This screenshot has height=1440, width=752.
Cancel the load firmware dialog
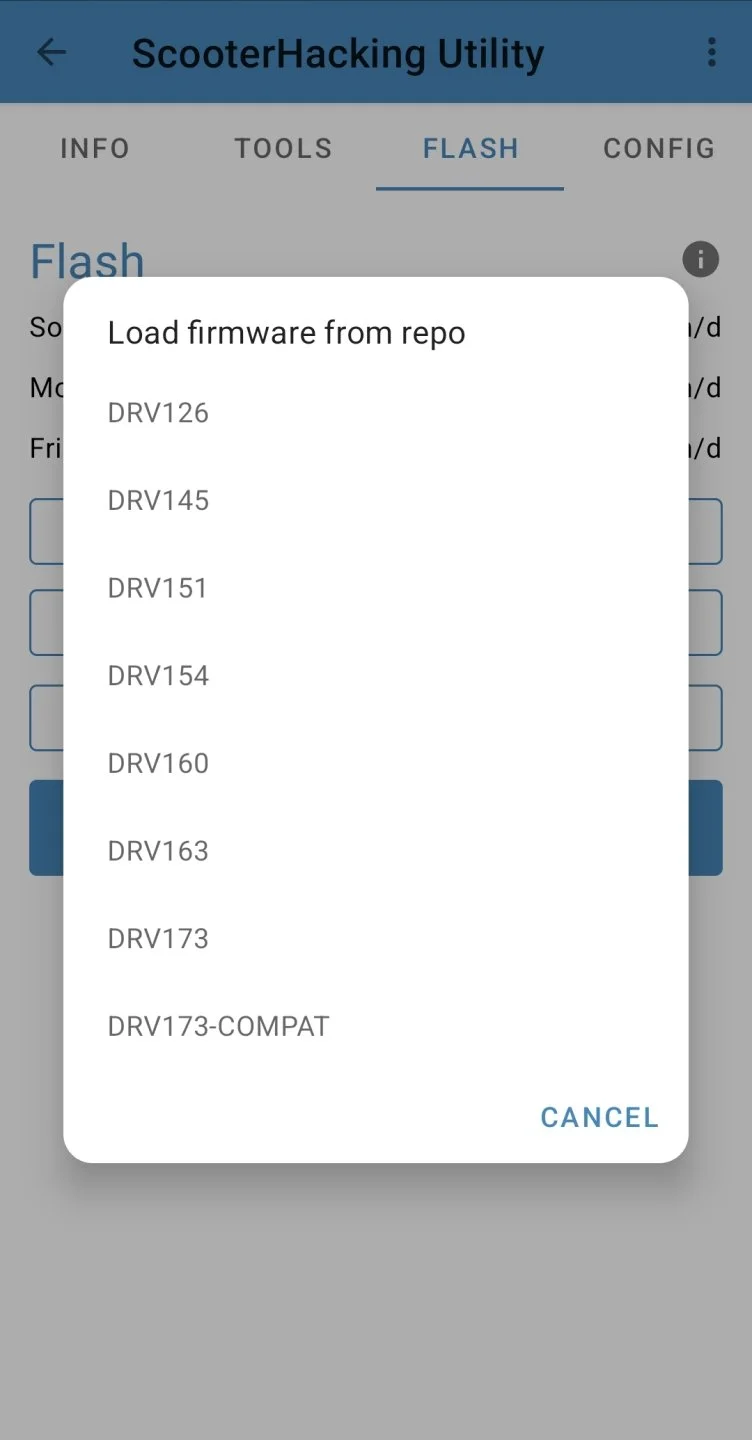(599, 1117)
